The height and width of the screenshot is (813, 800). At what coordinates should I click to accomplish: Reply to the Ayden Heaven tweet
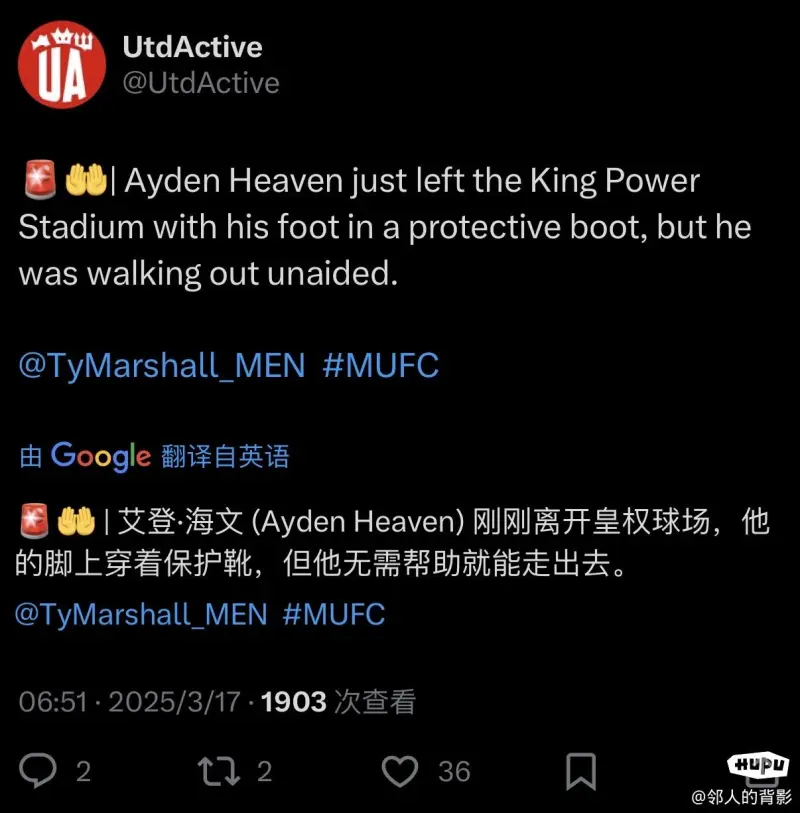pos(40,771)
